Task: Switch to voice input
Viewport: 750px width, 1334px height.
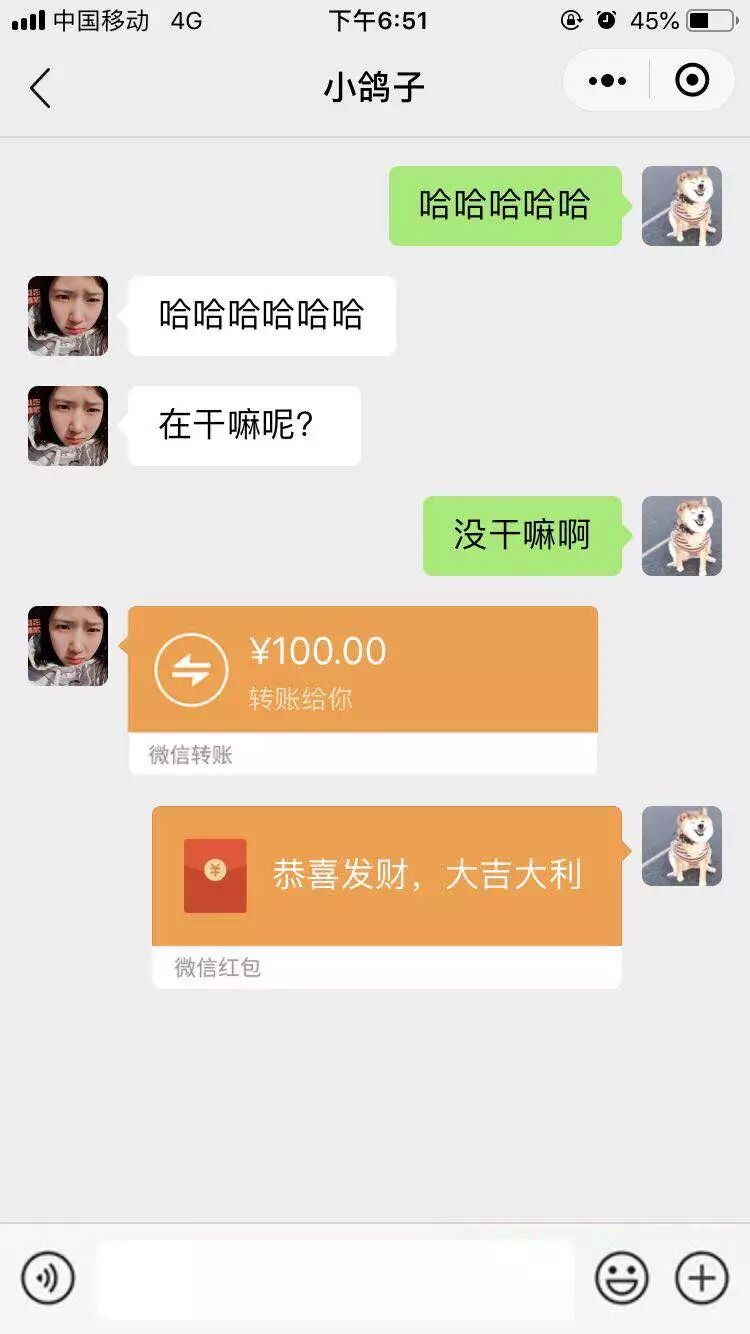Action: (x=48, y=1277)
